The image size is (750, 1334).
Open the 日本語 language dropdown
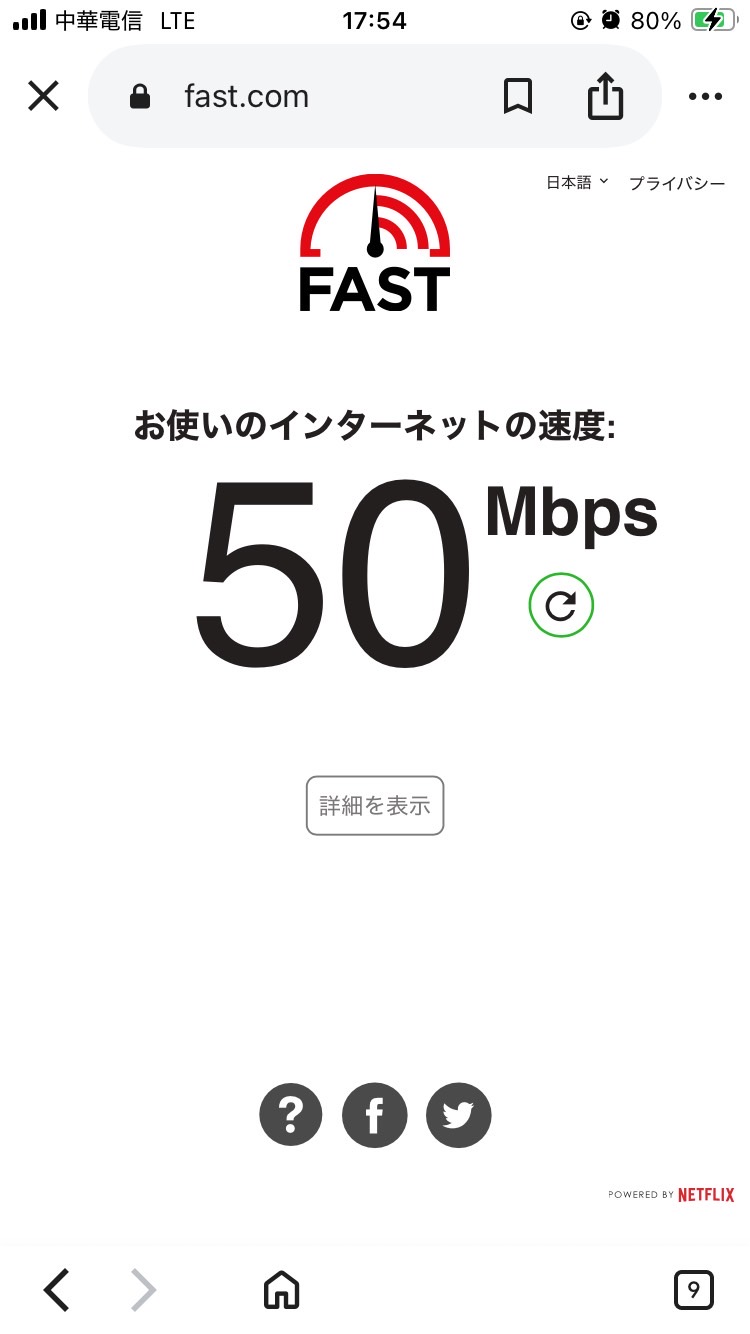tap(577, 183)
